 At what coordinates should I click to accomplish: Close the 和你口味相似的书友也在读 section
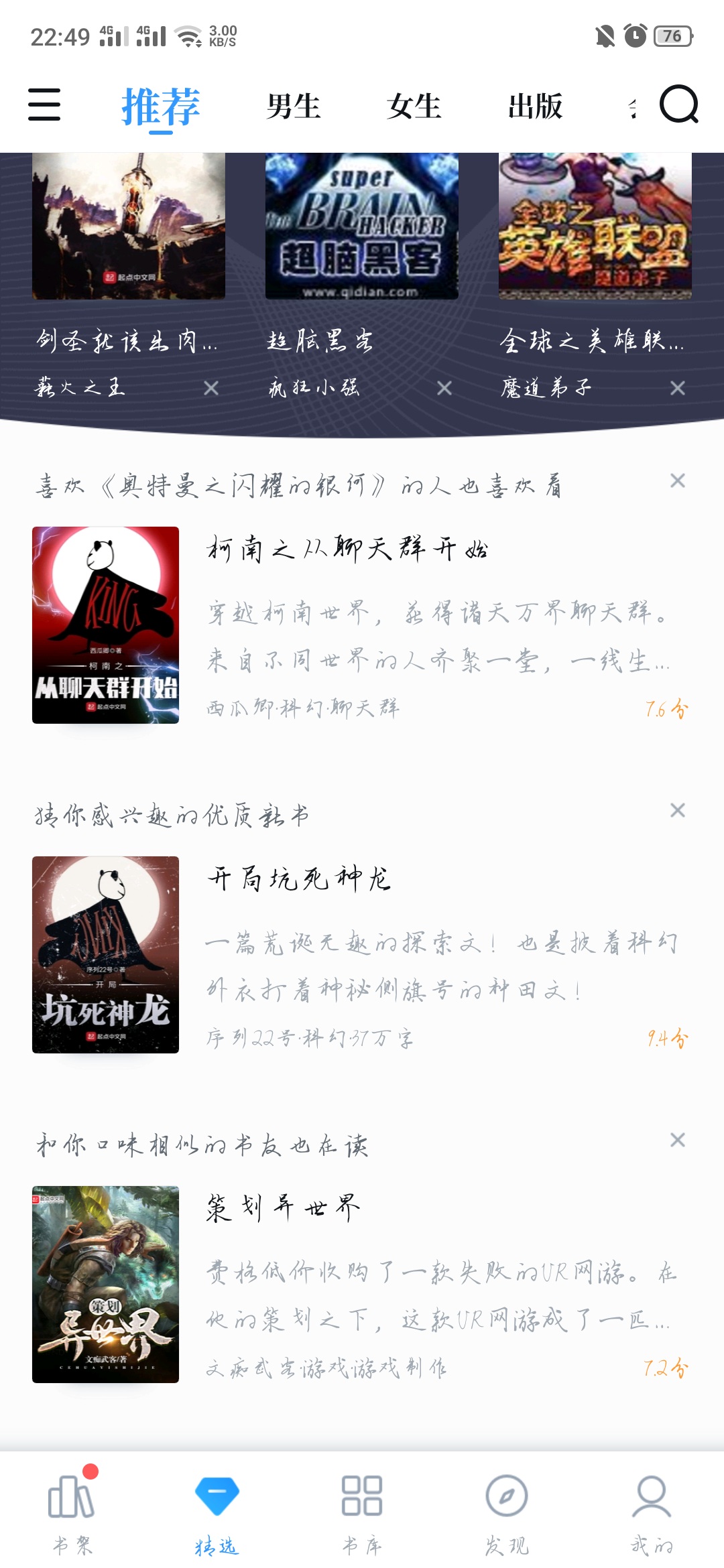[x=678, y=1140]
